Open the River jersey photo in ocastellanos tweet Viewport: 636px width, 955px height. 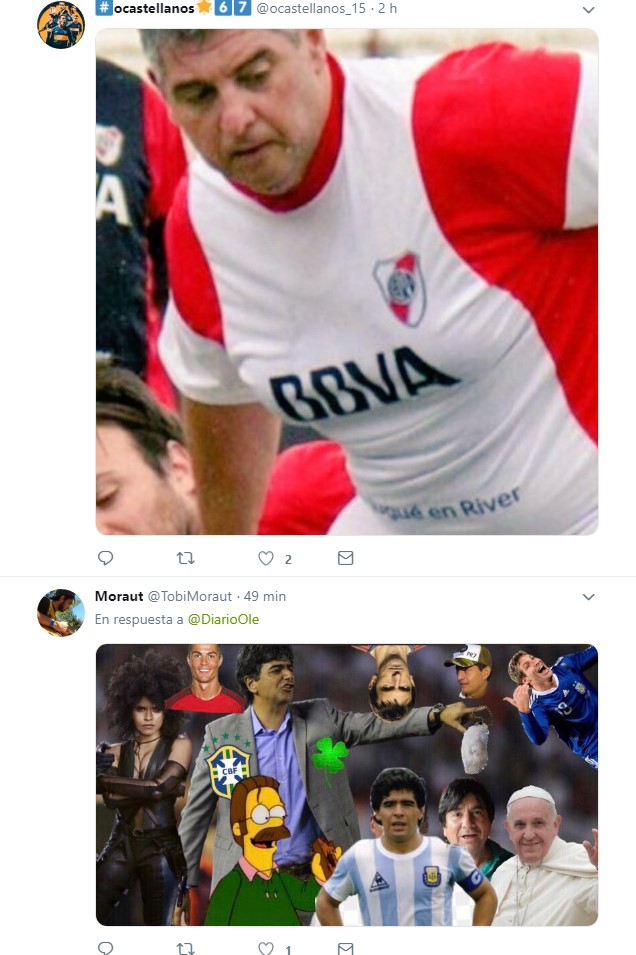[346, 281]
